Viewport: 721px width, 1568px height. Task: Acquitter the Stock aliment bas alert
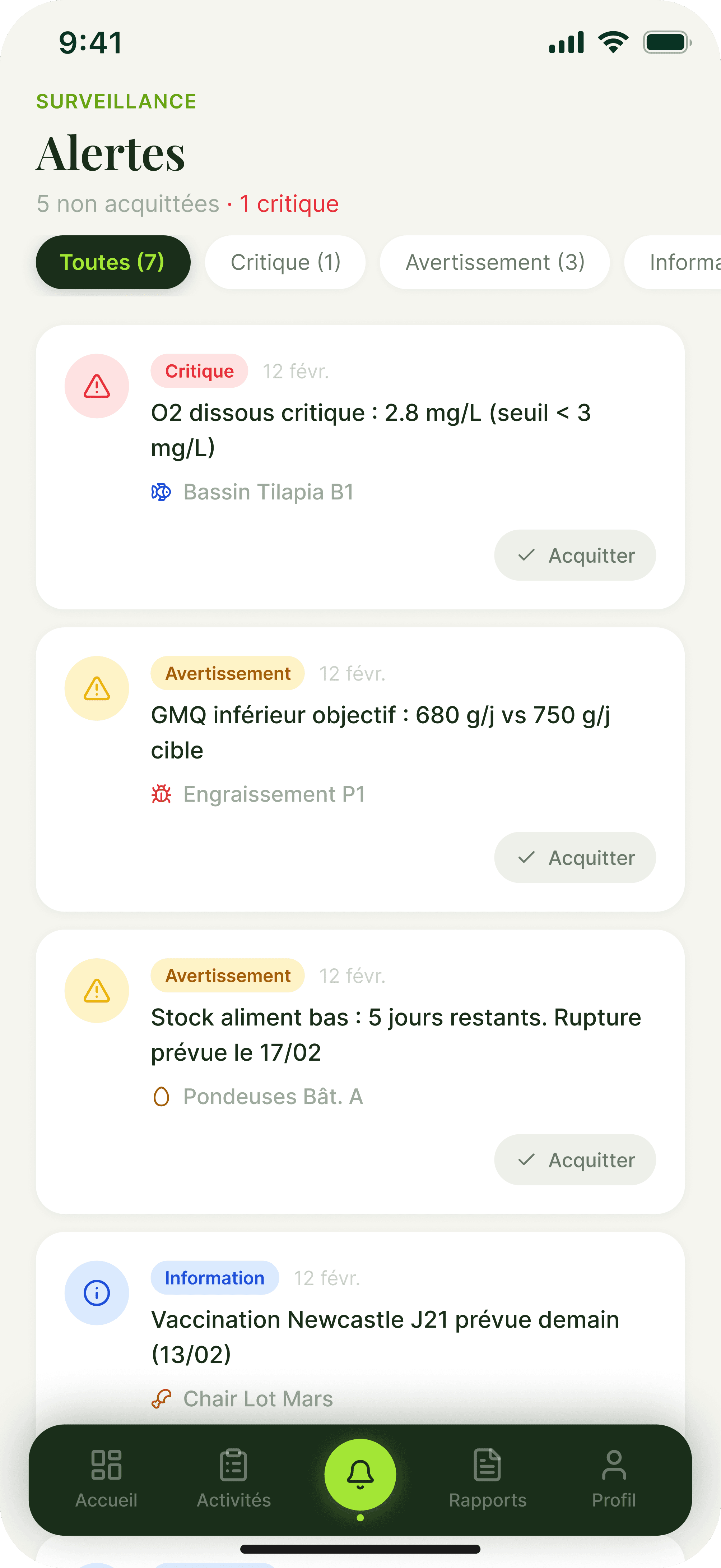pyautogui.click(x=575, y=1159)
